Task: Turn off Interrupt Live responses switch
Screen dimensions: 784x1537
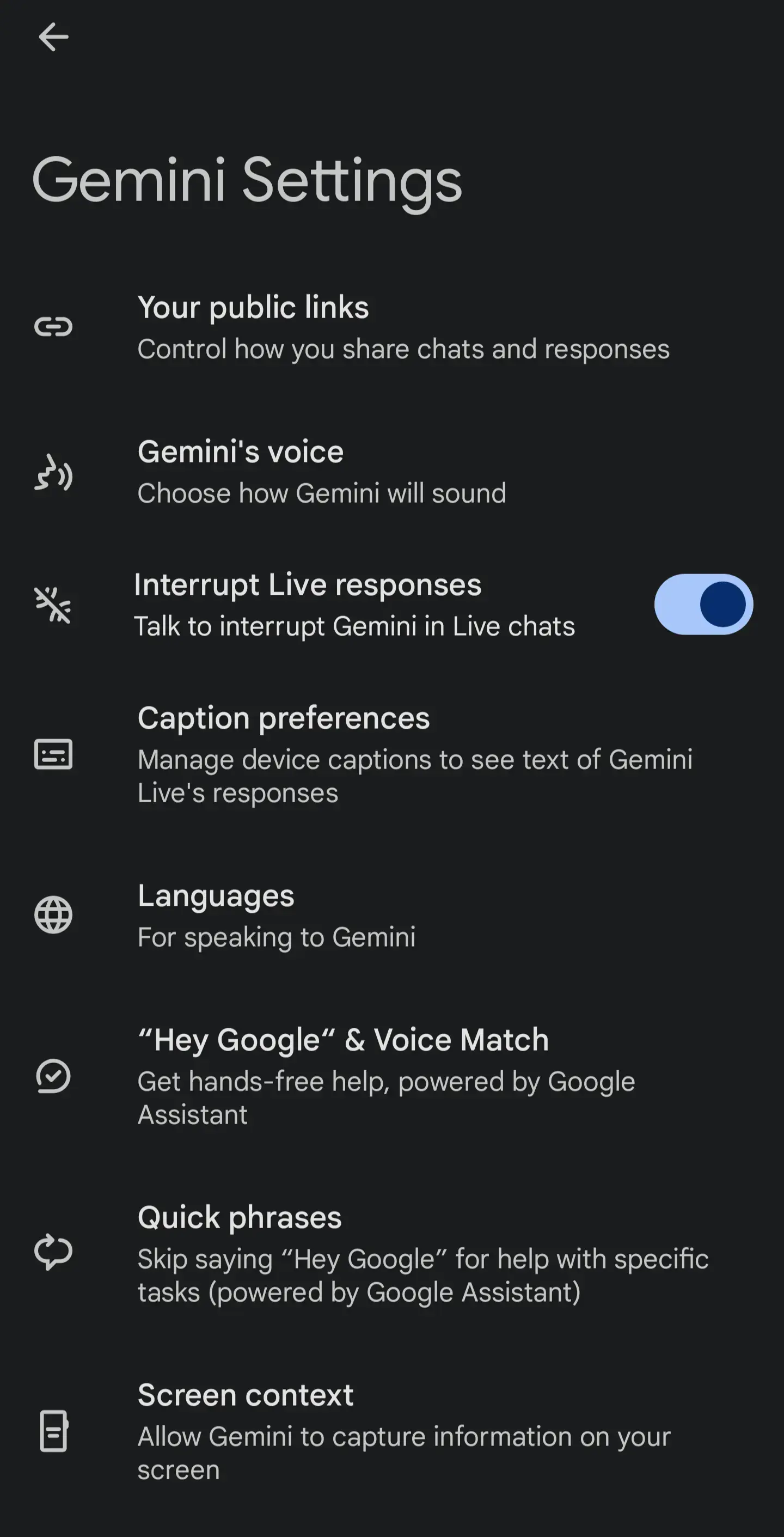Action: tap(703, 604)
